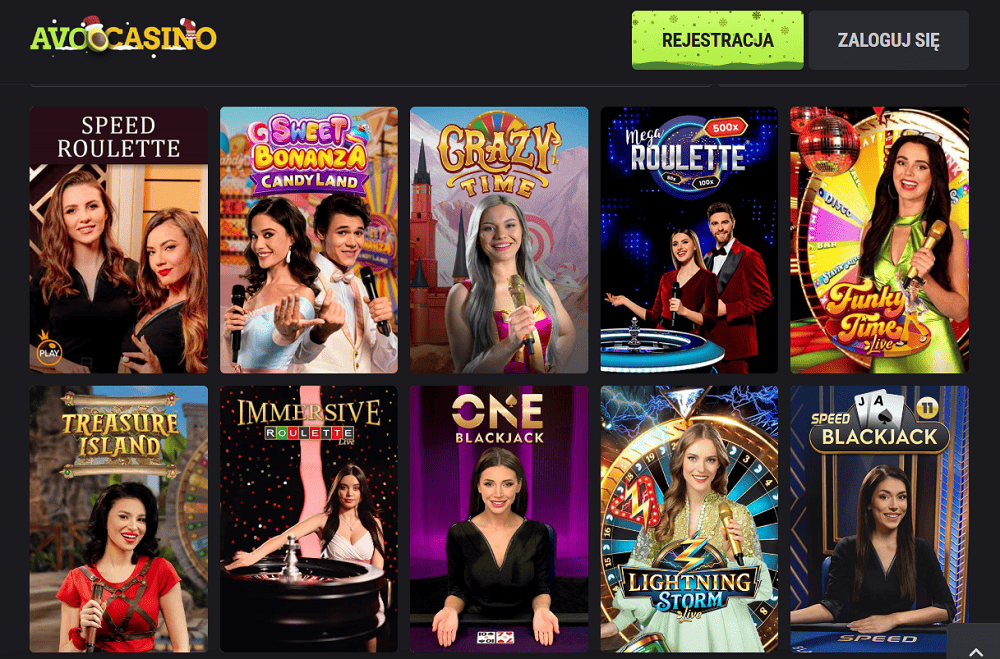Tap Zaloguj się to log in
Viewport: 1000px width, 659px height.
pos(888,40)
